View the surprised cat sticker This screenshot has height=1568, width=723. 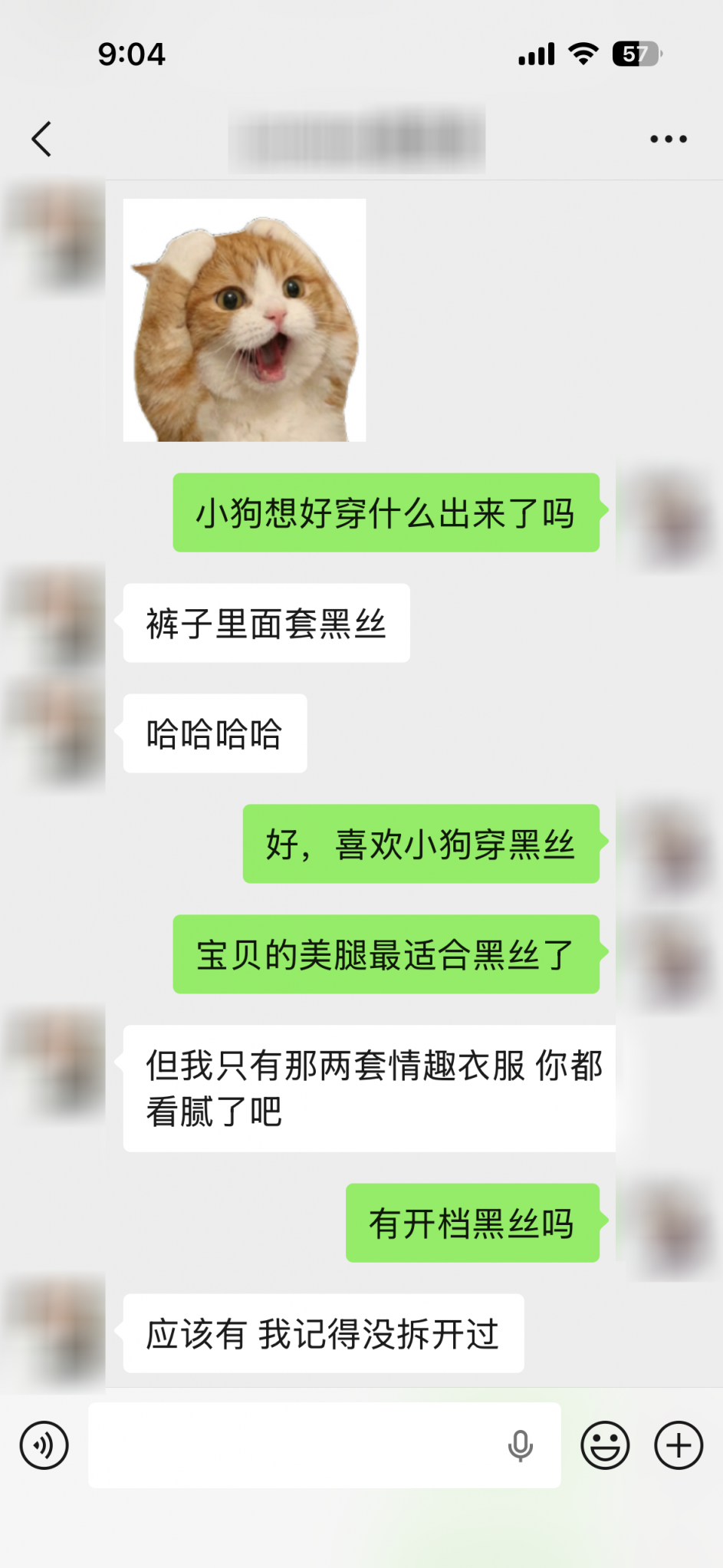(x=245, y=320)
